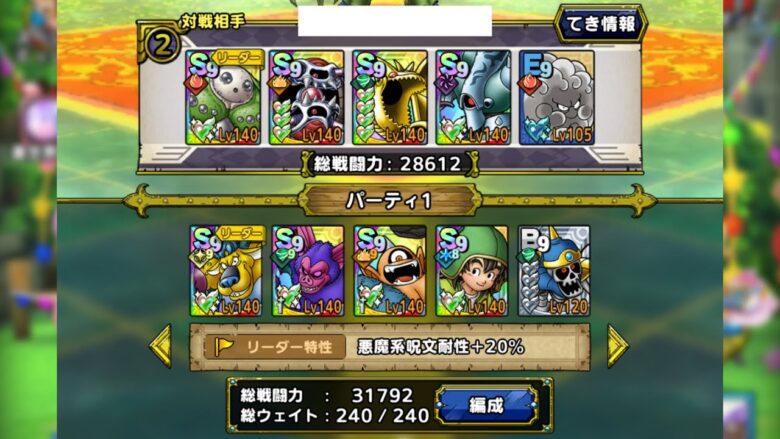Viewport: 780px width, 439px height.
Task: View the opponent's red spiked monster card
Action: coord(307,98)
